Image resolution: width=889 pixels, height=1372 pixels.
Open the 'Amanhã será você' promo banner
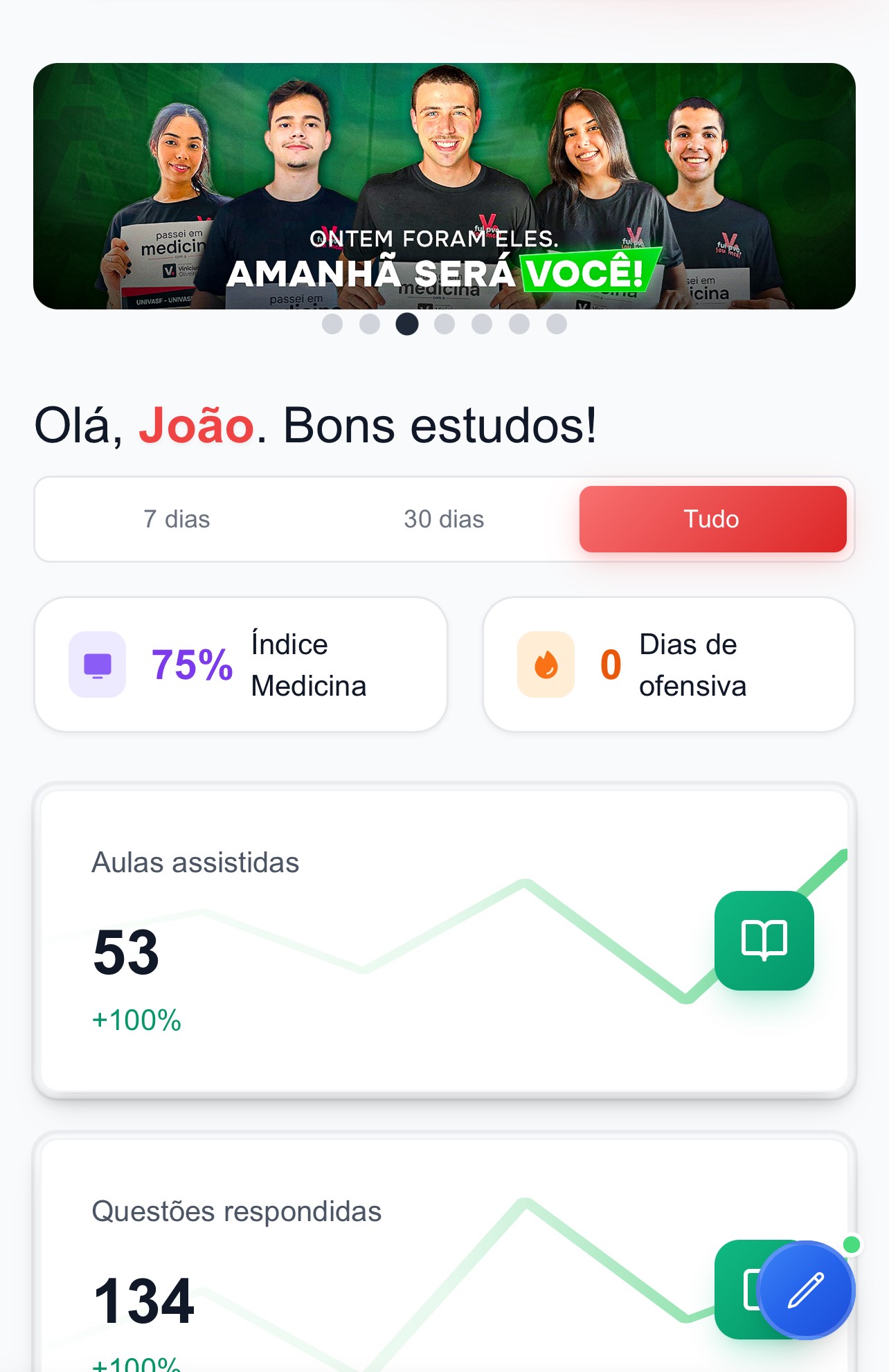coord(444,186)
